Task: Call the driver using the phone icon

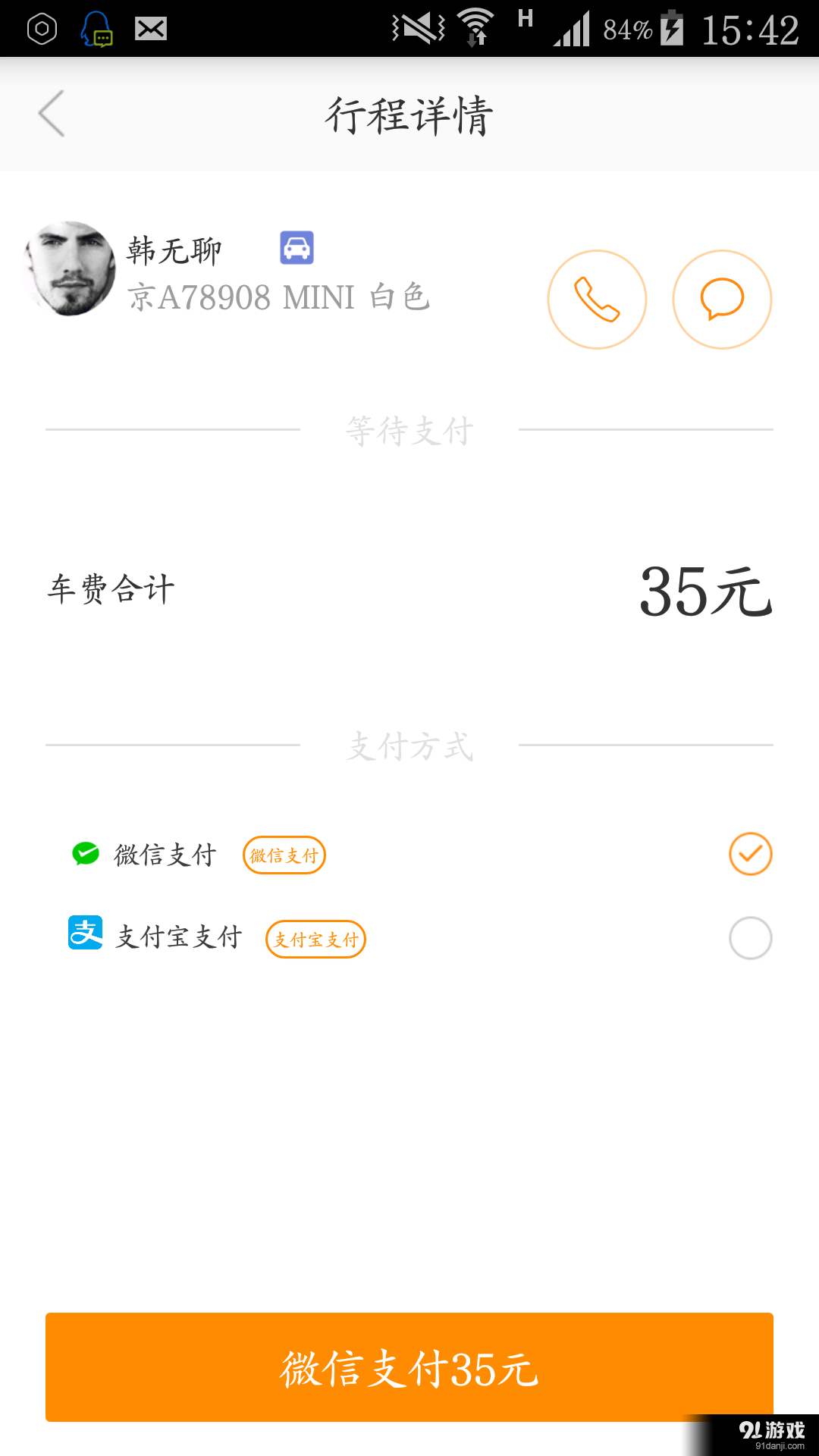Action: pos(597,300)
